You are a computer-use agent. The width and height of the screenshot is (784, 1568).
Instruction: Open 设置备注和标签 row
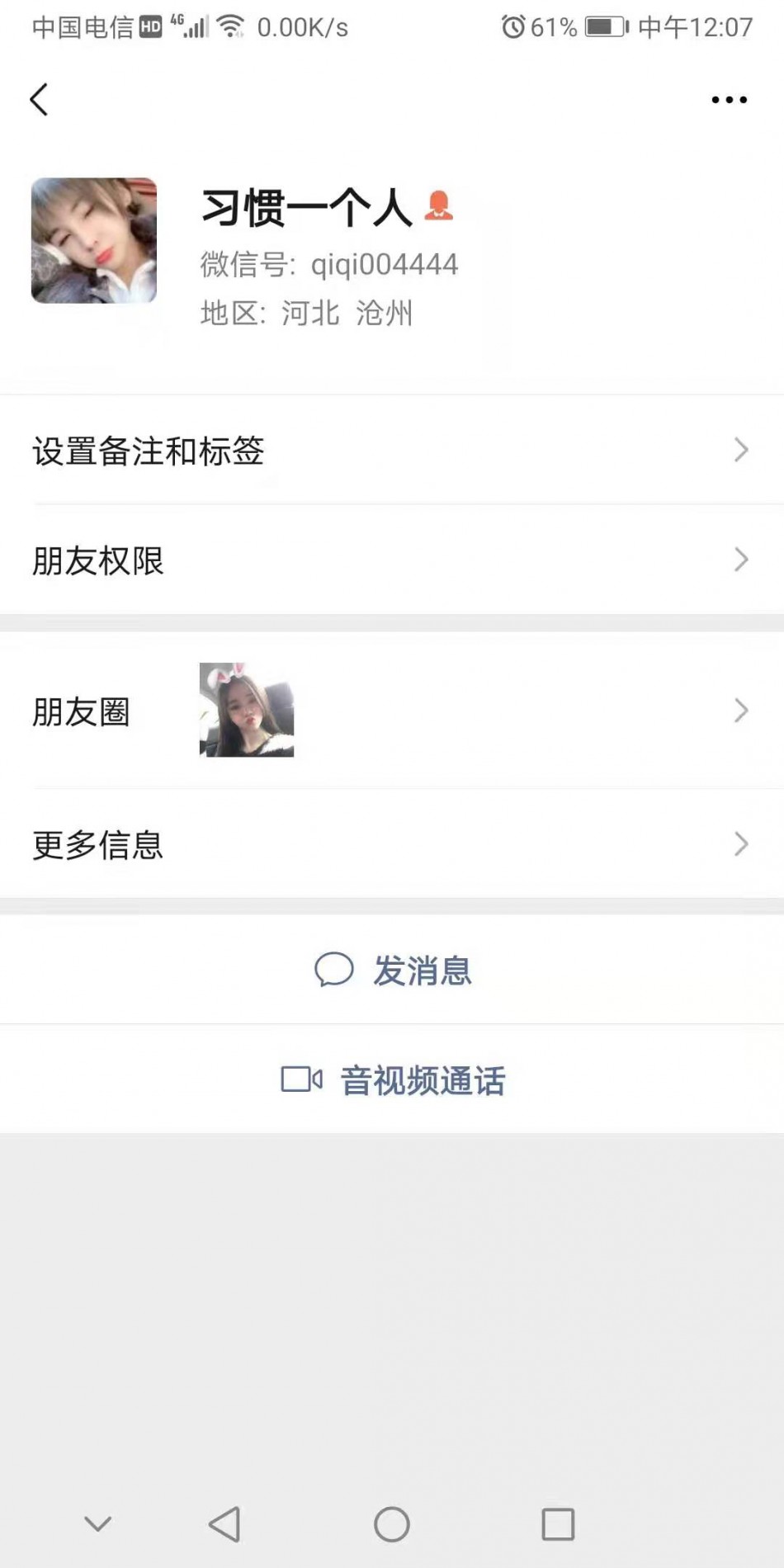392,451
